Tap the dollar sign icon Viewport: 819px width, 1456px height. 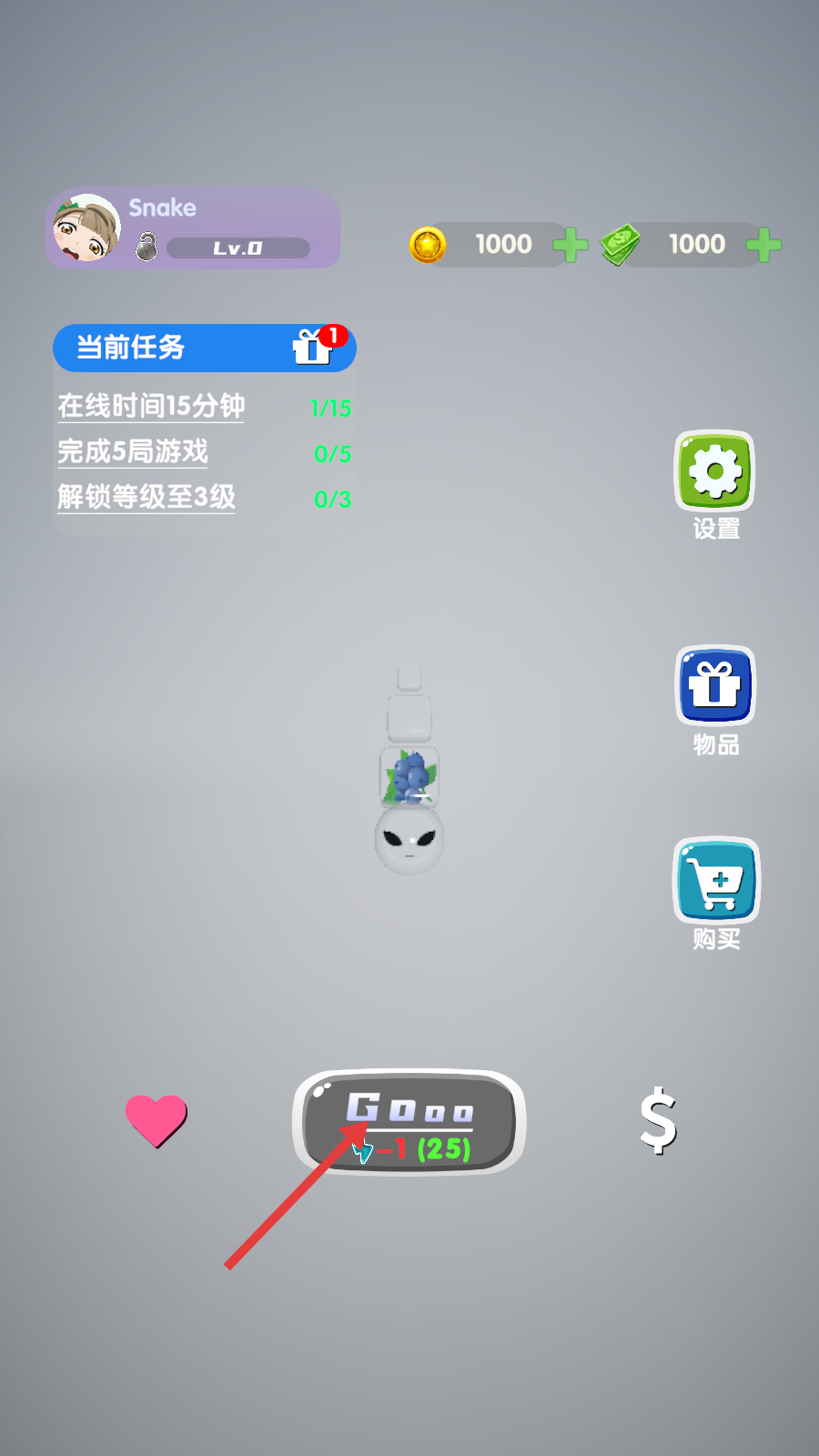(658, 1121)
